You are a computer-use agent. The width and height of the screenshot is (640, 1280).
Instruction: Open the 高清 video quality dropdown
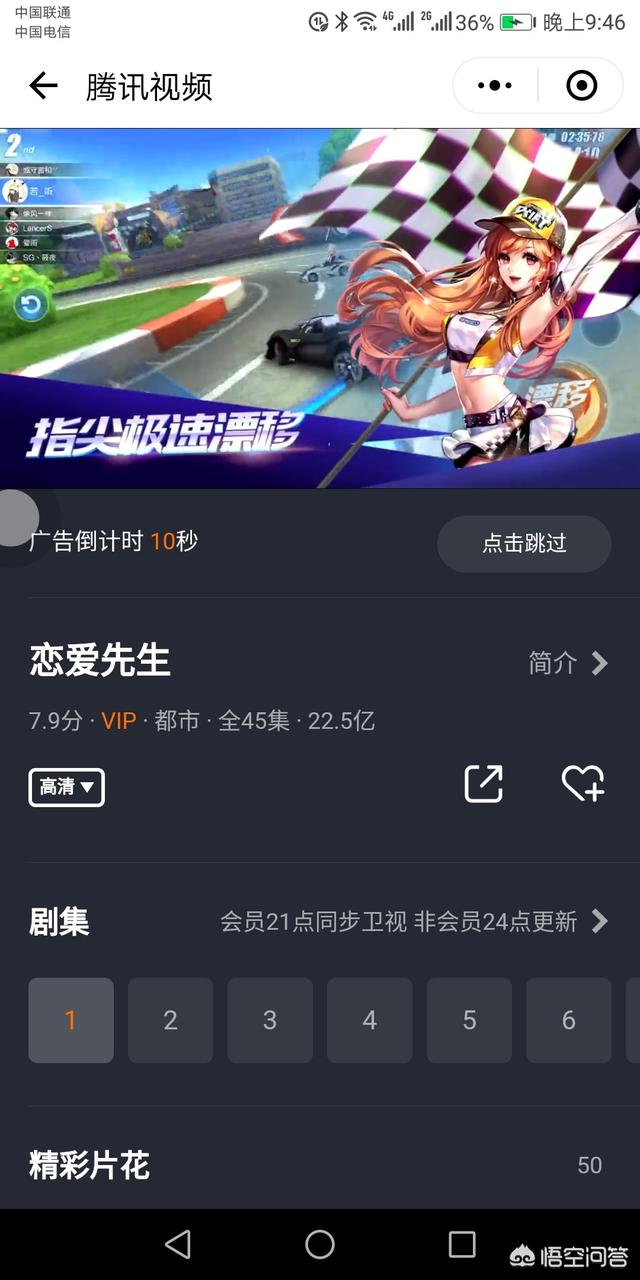click(x=66, y=787)
